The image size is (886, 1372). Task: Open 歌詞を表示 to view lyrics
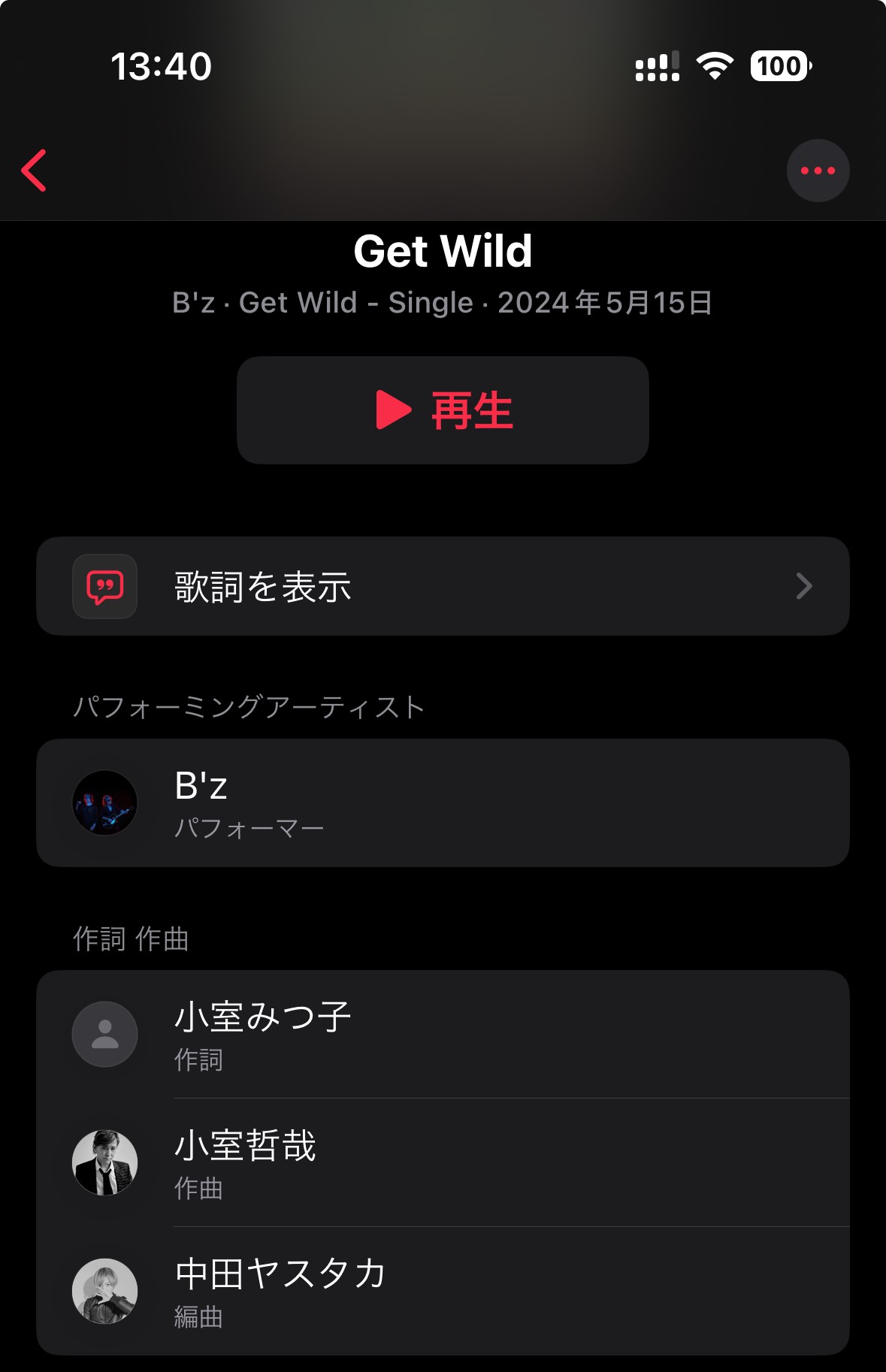pyautogui.click(x=443, y=586)
